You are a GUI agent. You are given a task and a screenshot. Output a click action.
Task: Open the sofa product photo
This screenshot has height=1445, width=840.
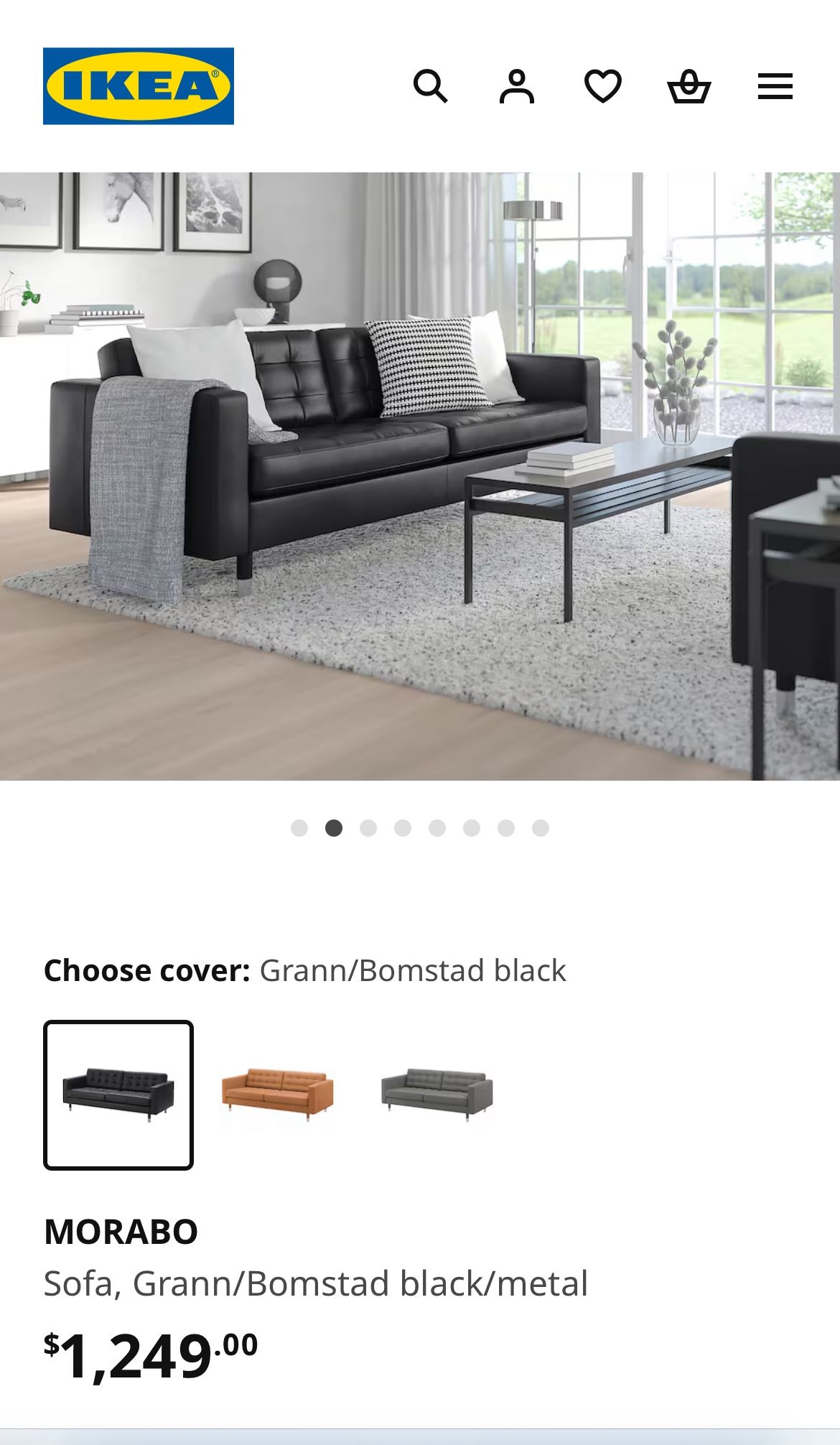click(420, 475)
